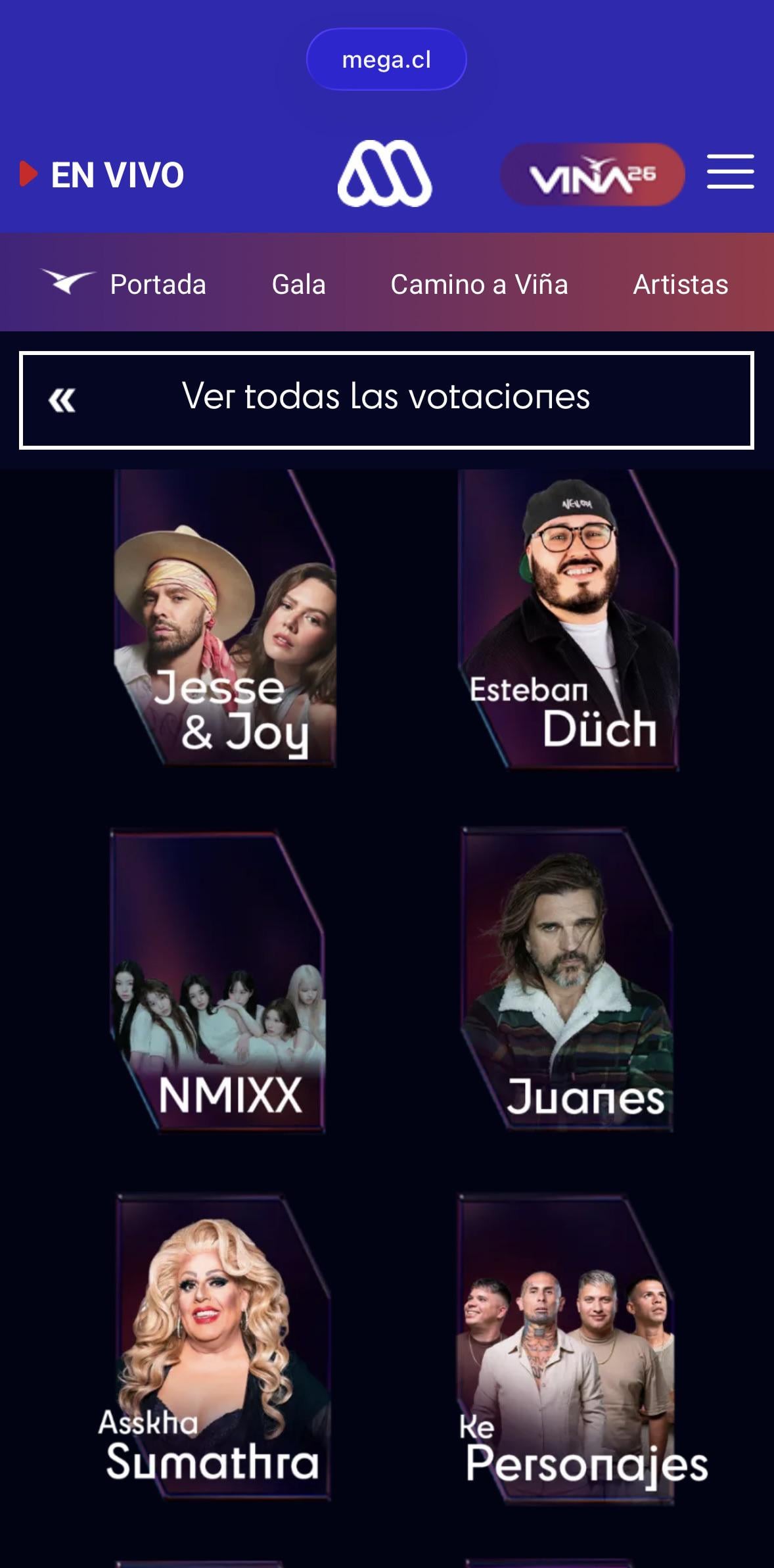Select the Esteban Düch card
Screen dimensions: 774x1568
coord(569,618)
